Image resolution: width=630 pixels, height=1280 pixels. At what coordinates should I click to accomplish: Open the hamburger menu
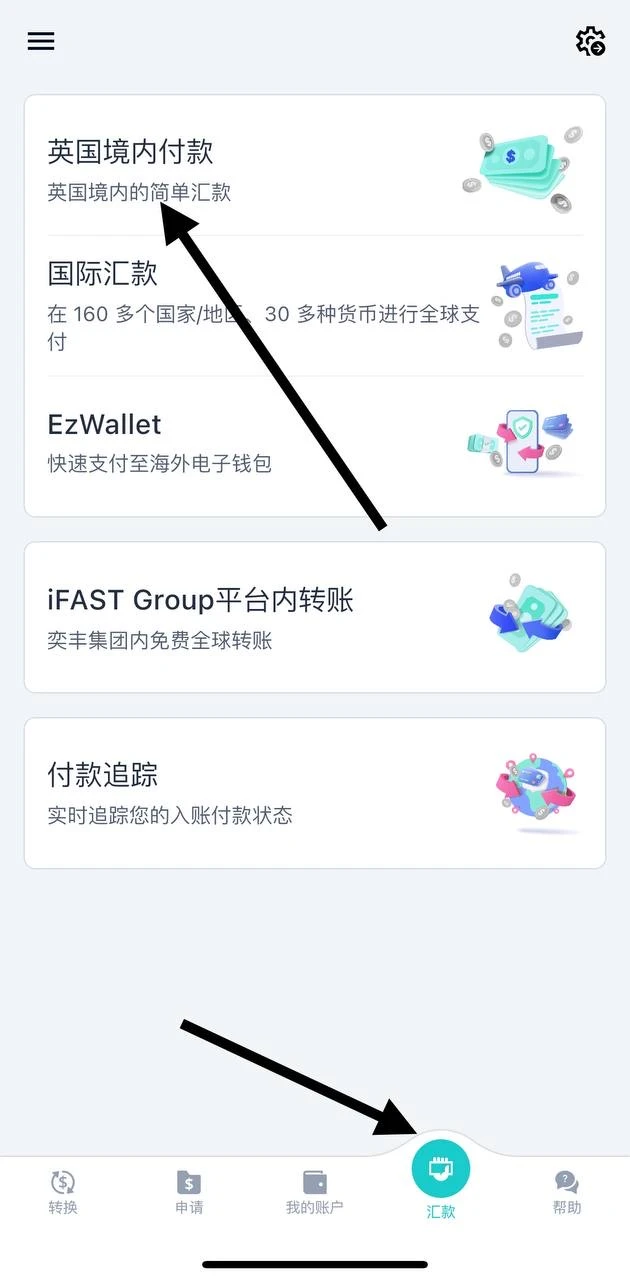pos(41,41)
